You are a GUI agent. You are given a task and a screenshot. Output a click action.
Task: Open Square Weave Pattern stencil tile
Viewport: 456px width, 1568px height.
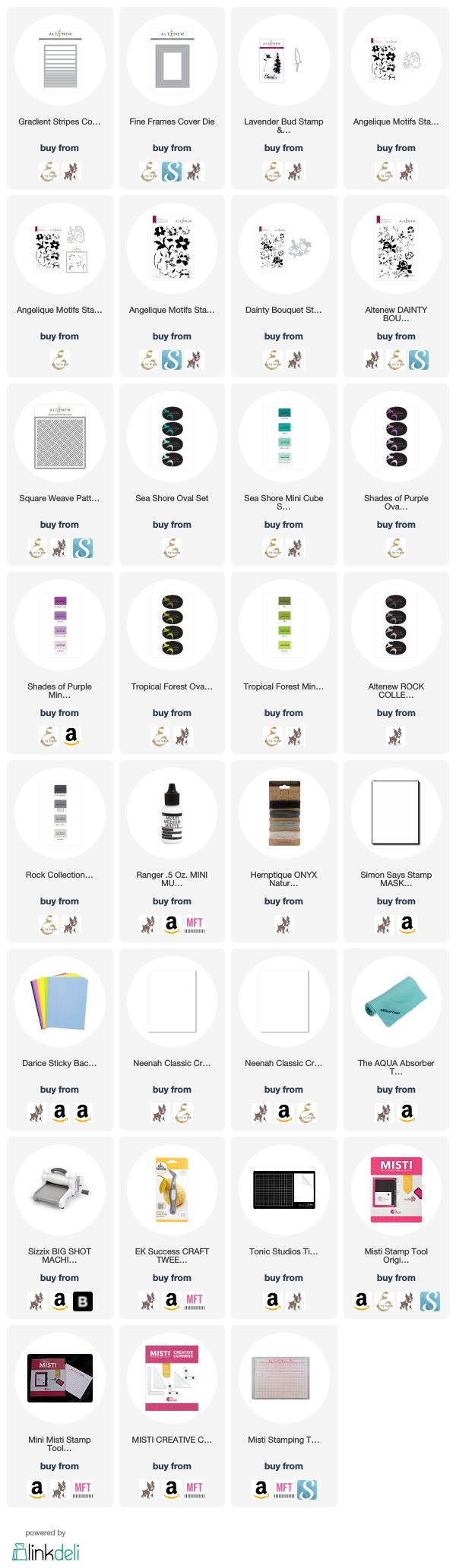point(59,437)
